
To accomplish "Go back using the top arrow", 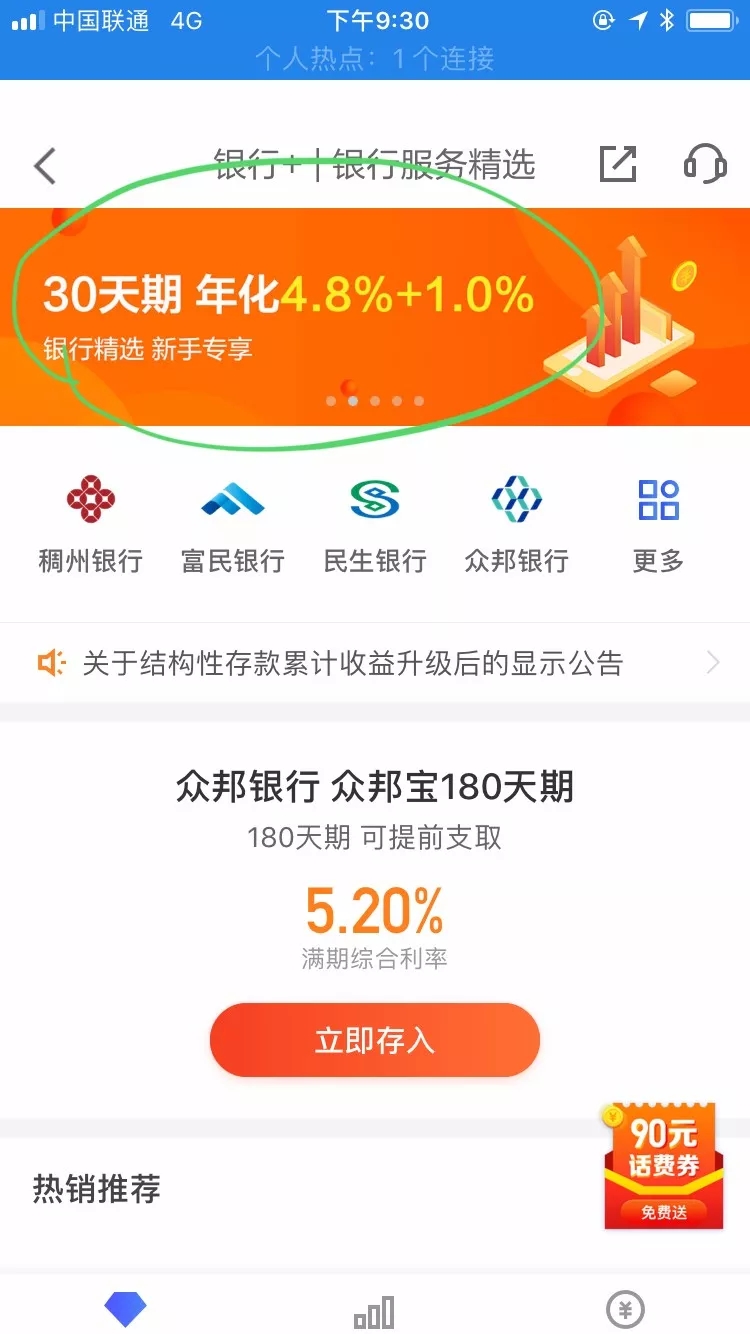I will coord(45,166).
